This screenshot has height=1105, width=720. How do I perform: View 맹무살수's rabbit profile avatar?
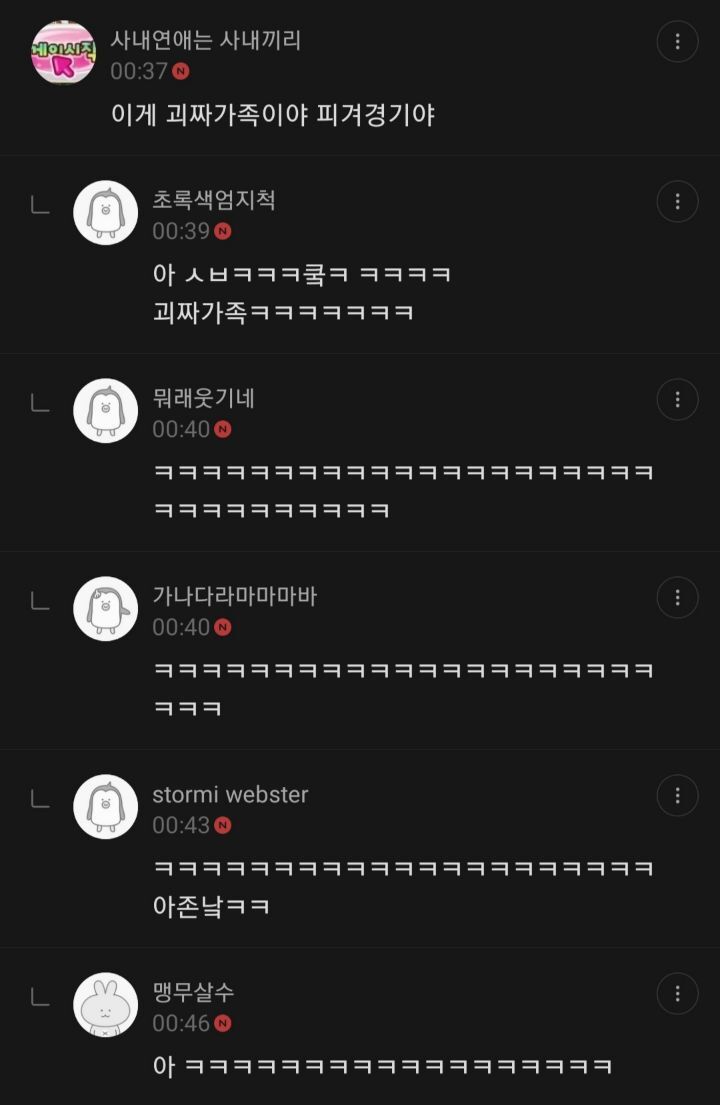(x=105, y=1004)
